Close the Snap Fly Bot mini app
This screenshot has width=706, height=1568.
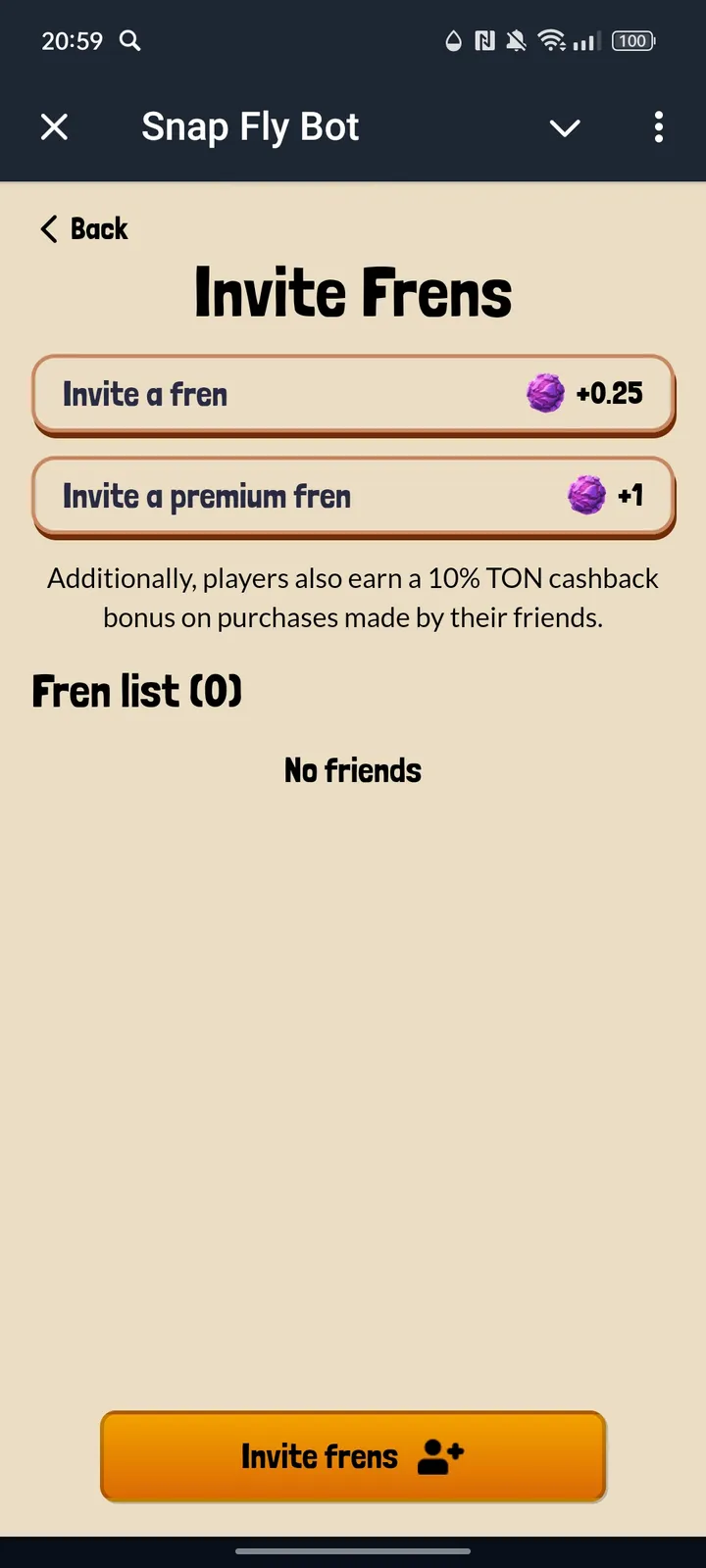point(55,127)
